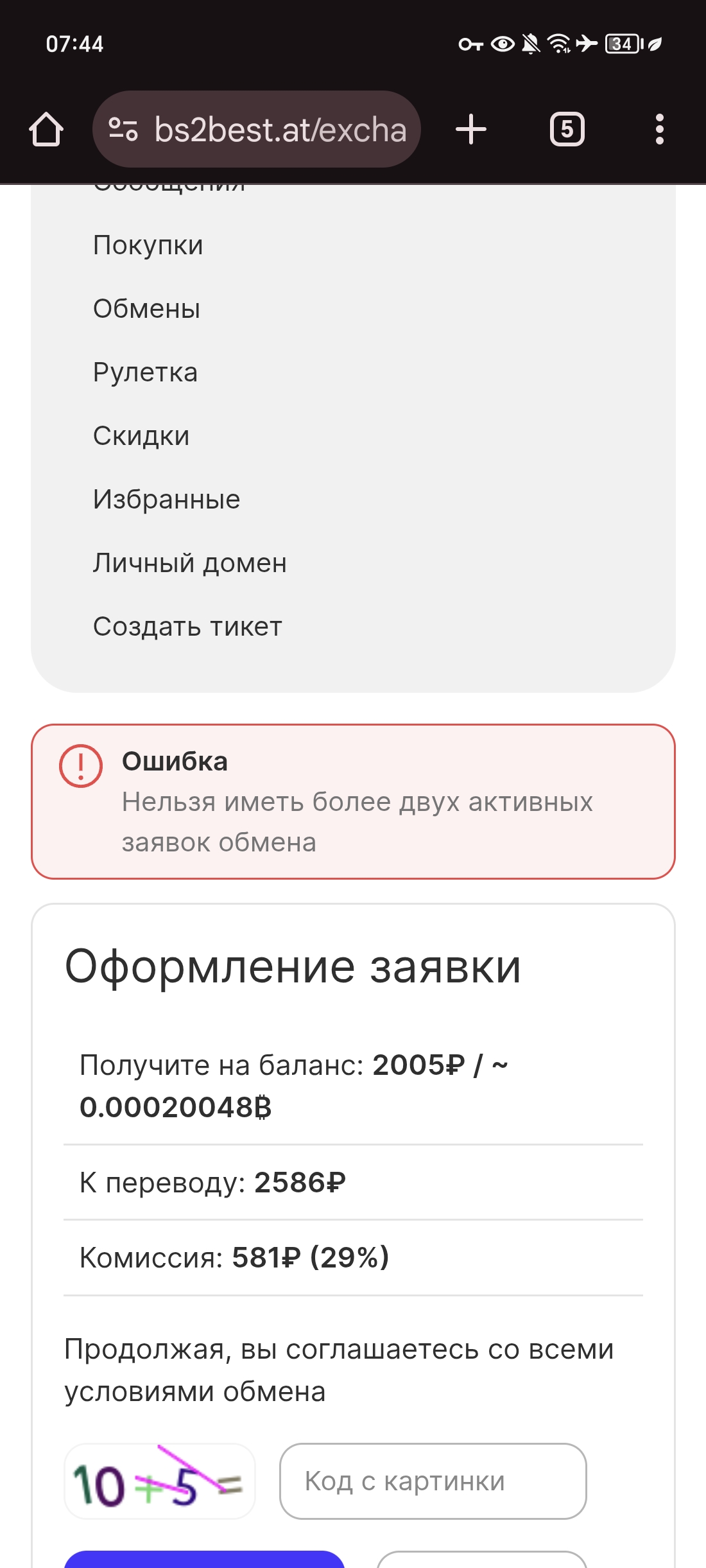Open a new browser tab
This screenshot has width=706, height=1568.
[471, 130]
